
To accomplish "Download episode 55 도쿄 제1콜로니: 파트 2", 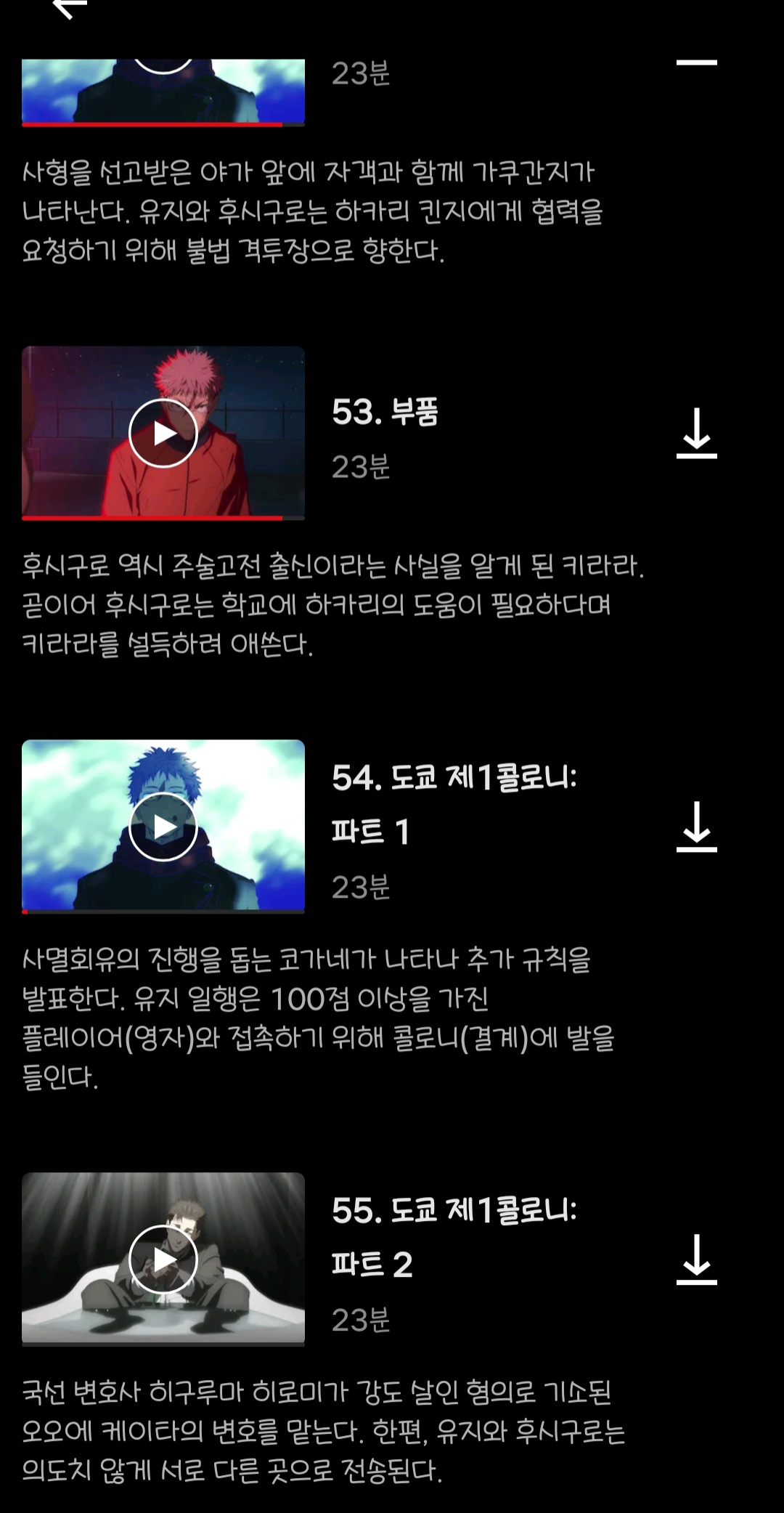I will (696, 1260).
